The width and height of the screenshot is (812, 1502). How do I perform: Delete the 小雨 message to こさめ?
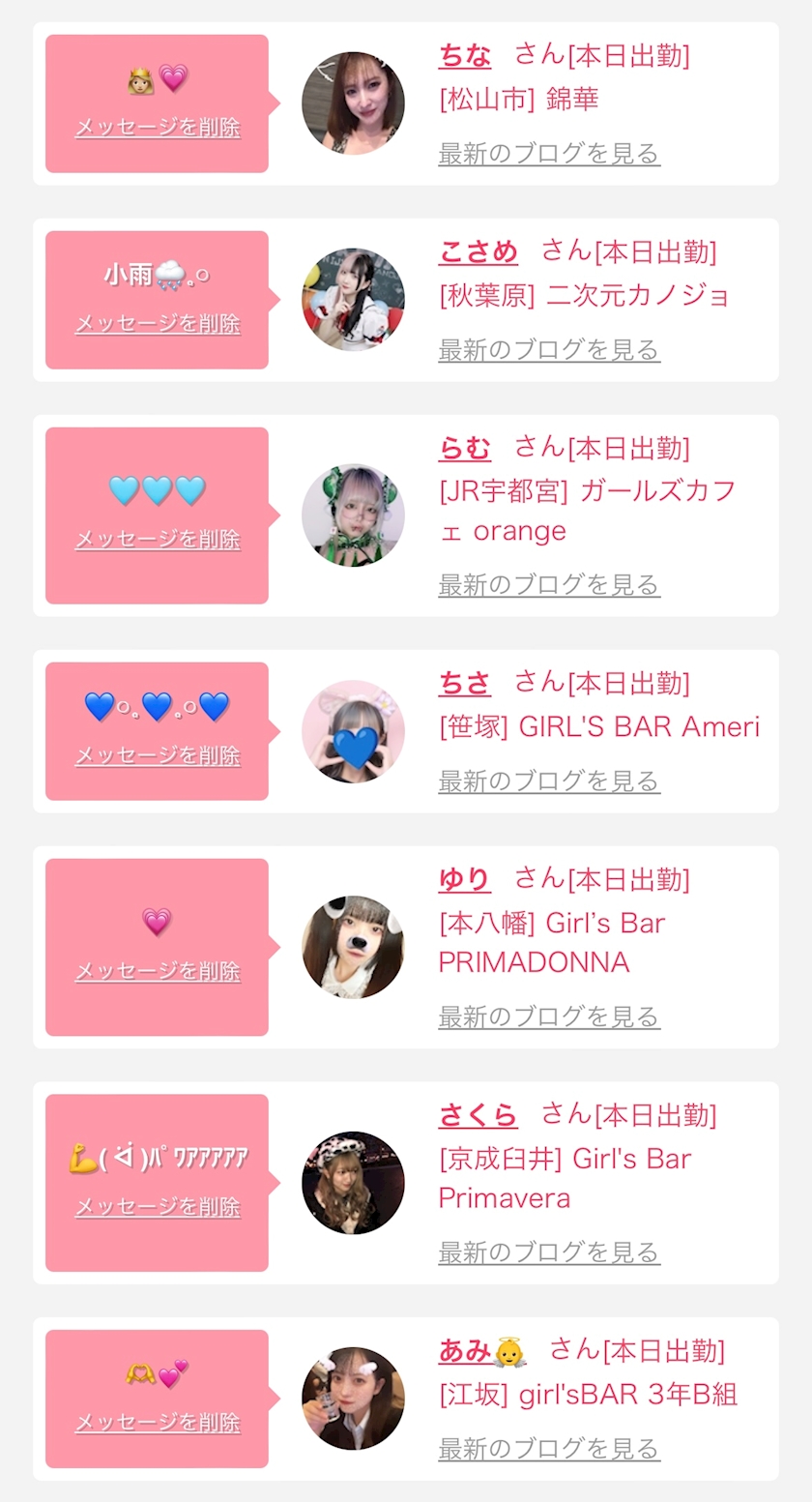pyautogui.click(x=158, y=324)
